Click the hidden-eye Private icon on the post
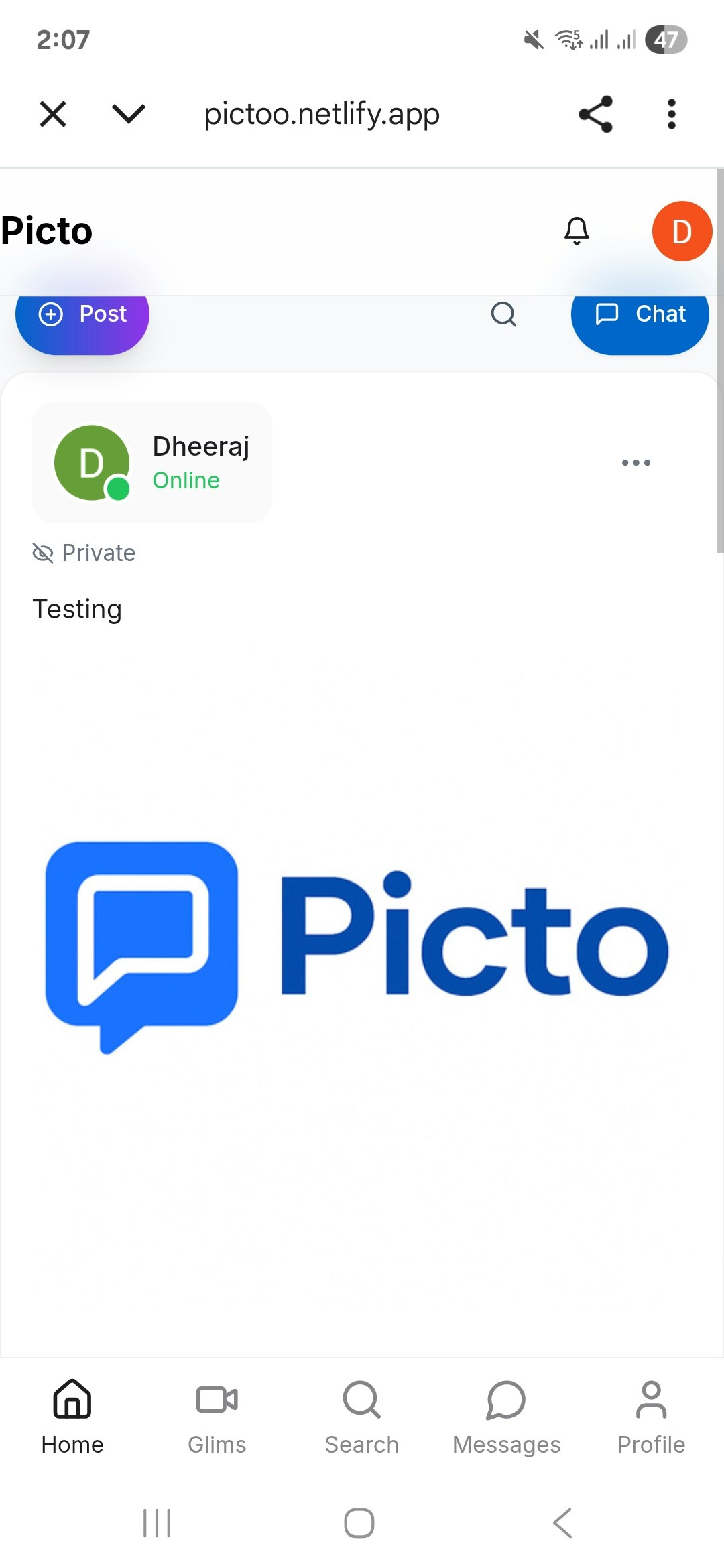 point(42,553)
